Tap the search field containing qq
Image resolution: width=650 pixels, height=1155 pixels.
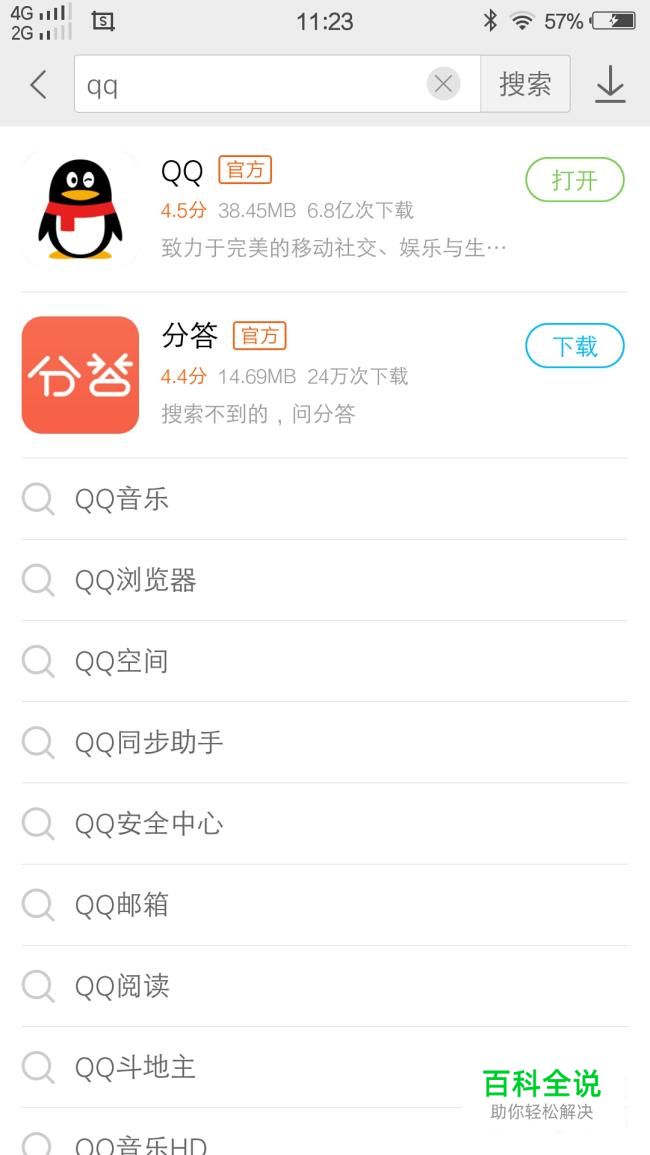tap(250, 85)
